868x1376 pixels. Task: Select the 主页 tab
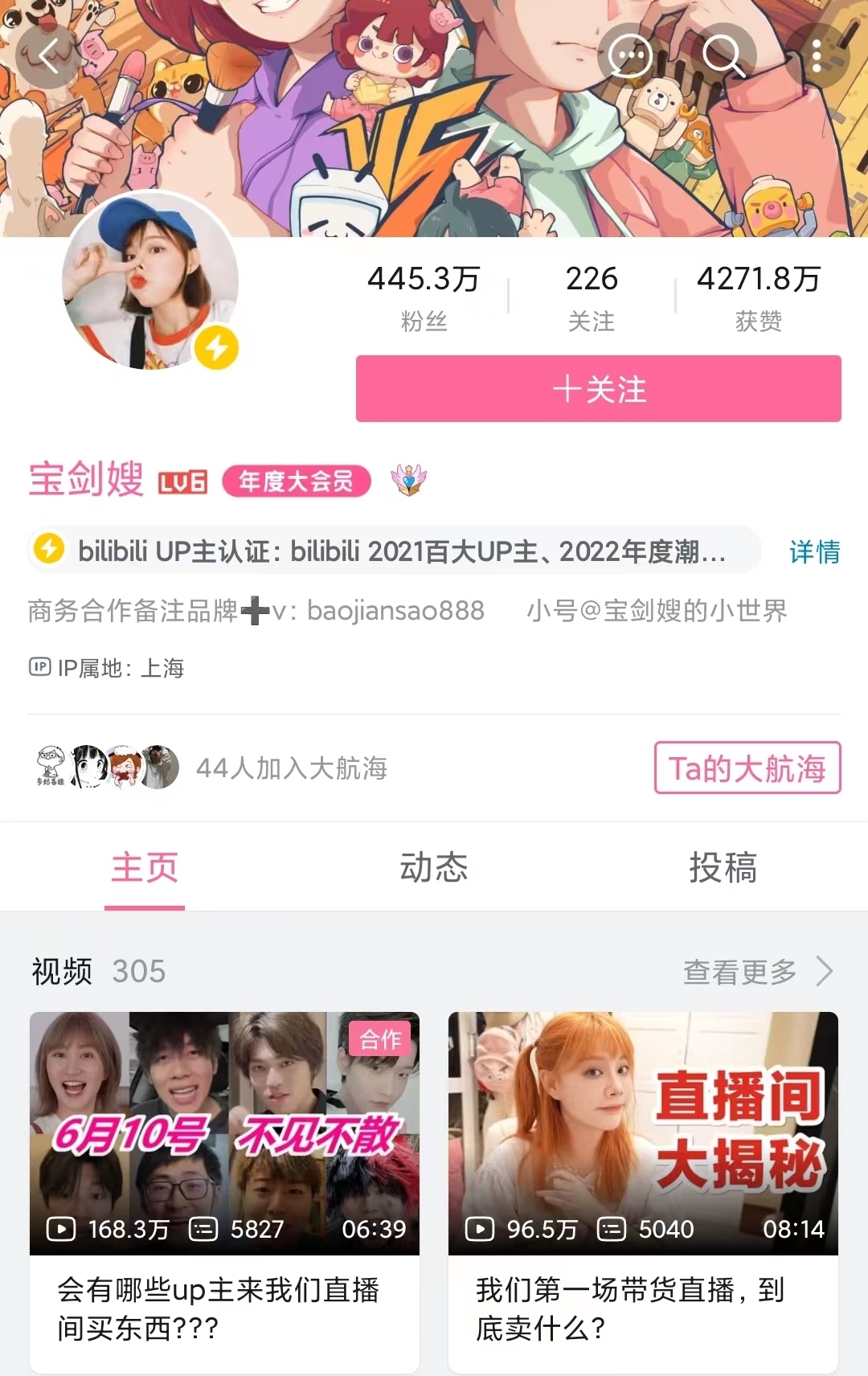(x=145, y=868)
